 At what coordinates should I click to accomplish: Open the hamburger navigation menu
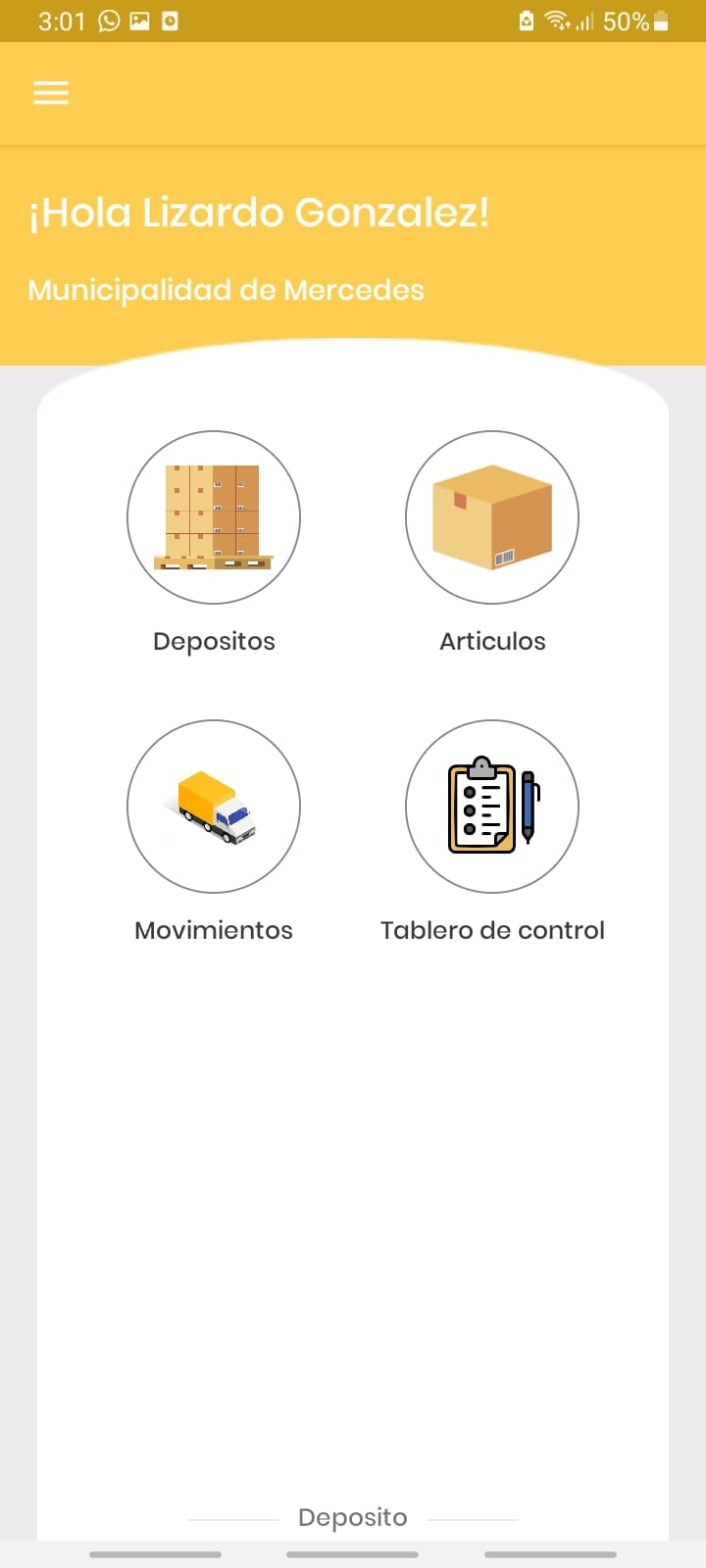coord(51,92)
